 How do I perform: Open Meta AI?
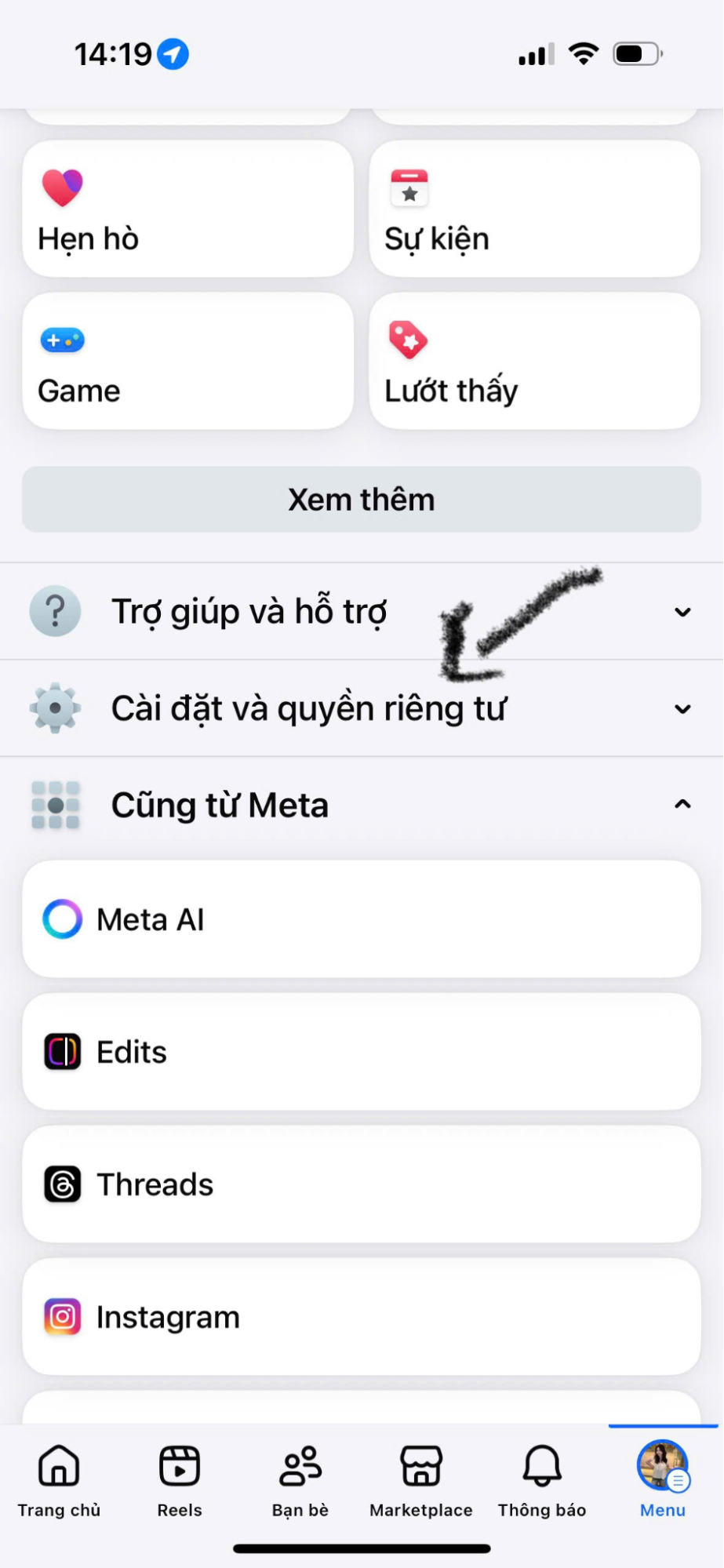pos(362,919)
